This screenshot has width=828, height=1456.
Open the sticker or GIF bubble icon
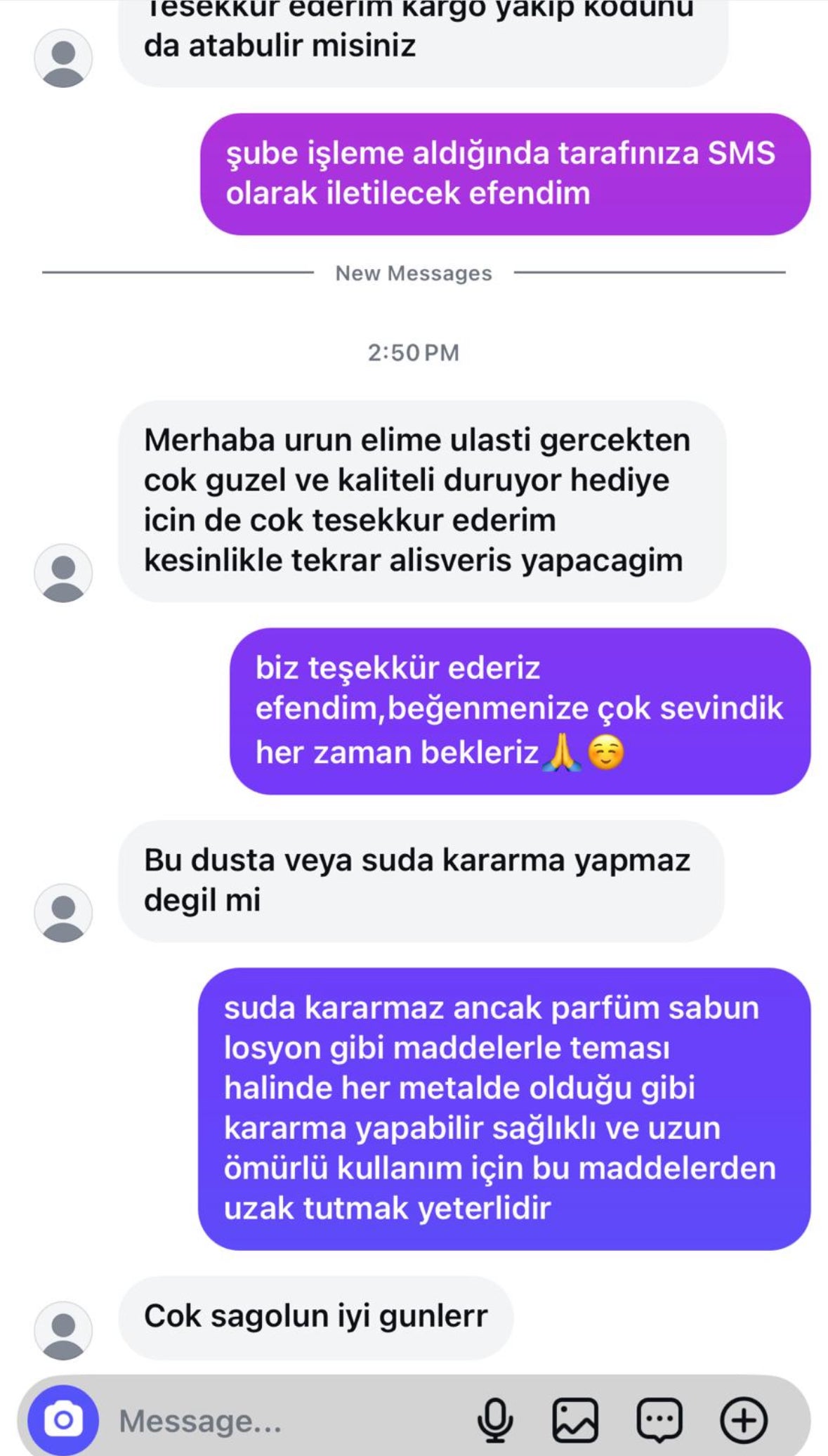659,1420
